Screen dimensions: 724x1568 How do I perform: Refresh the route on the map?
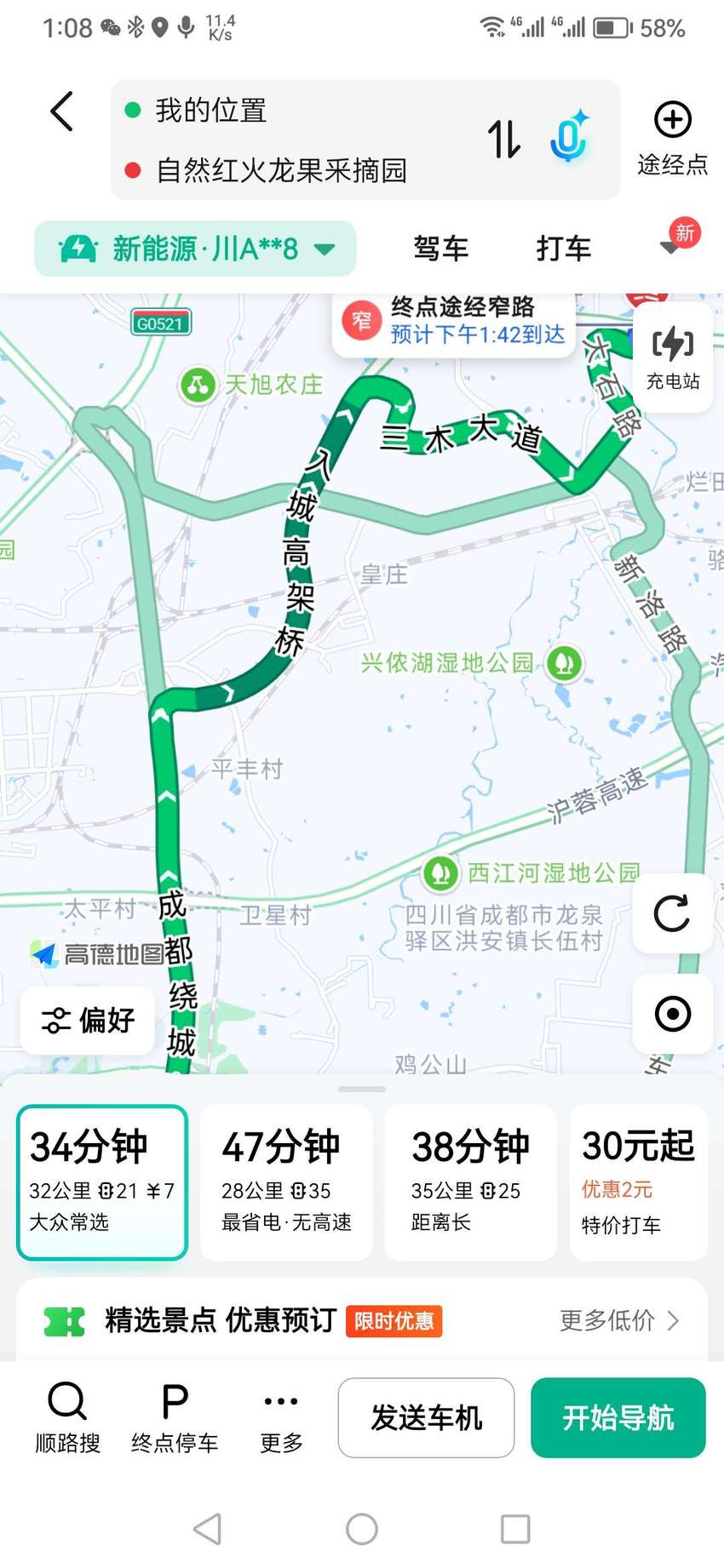click(x=672, y=913)
